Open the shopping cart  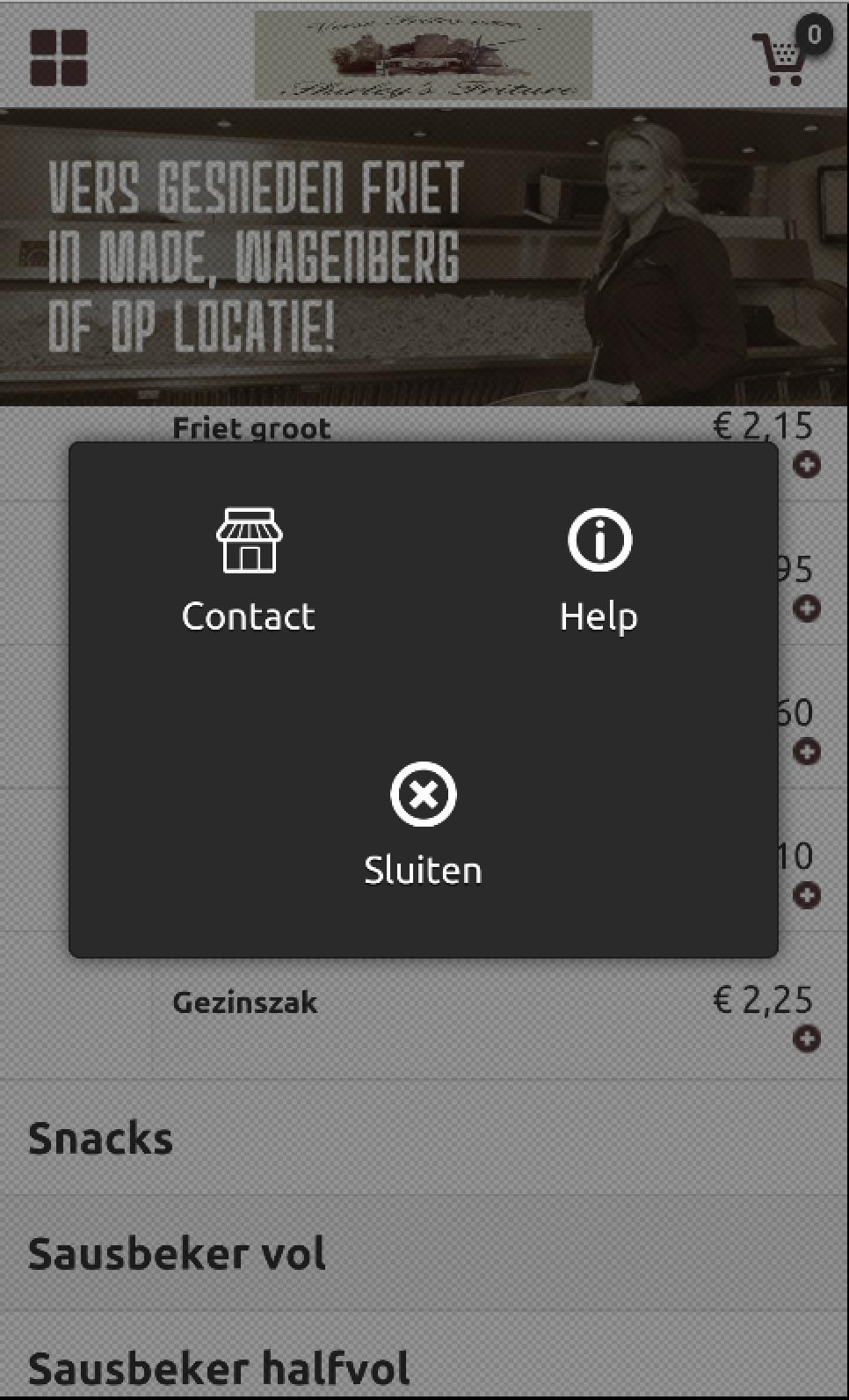point(781,58)
